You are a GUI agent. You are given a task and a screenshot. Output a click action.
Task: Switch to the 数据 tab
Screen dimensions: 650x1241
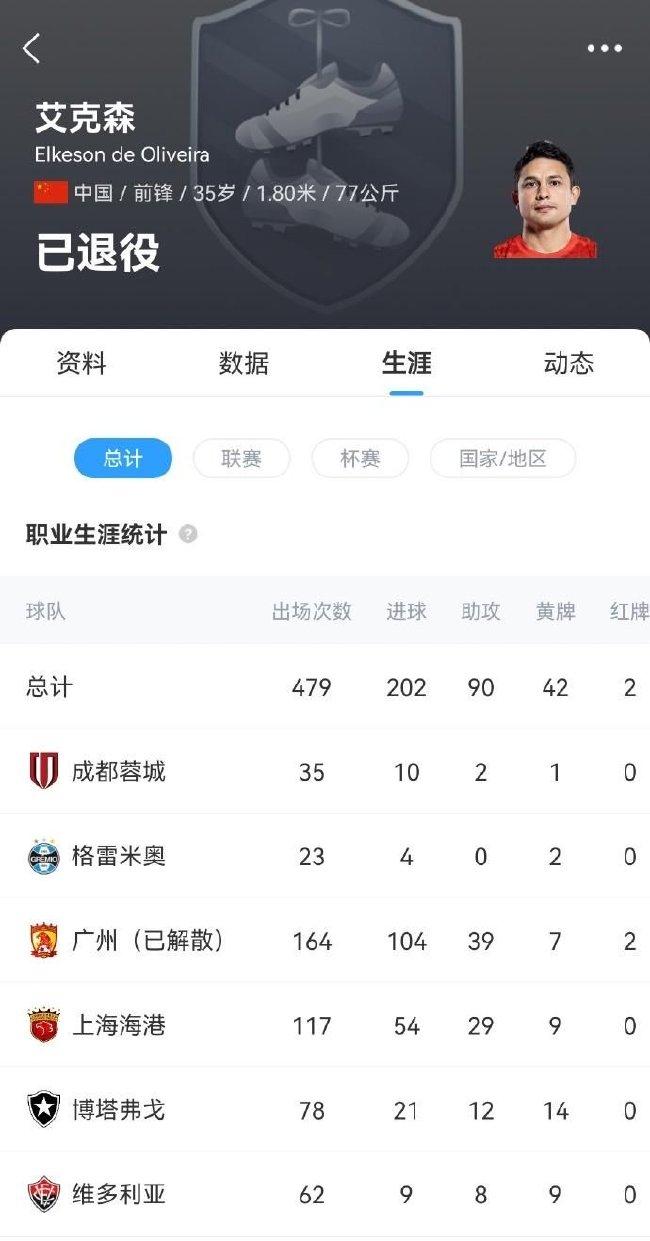[x=244, y=363]
